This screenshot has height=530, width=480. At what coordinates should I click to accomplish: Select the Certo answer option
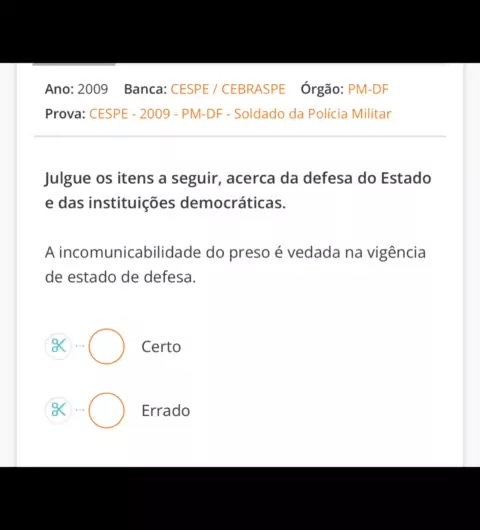pyautogui.click(x=106, y=346)
